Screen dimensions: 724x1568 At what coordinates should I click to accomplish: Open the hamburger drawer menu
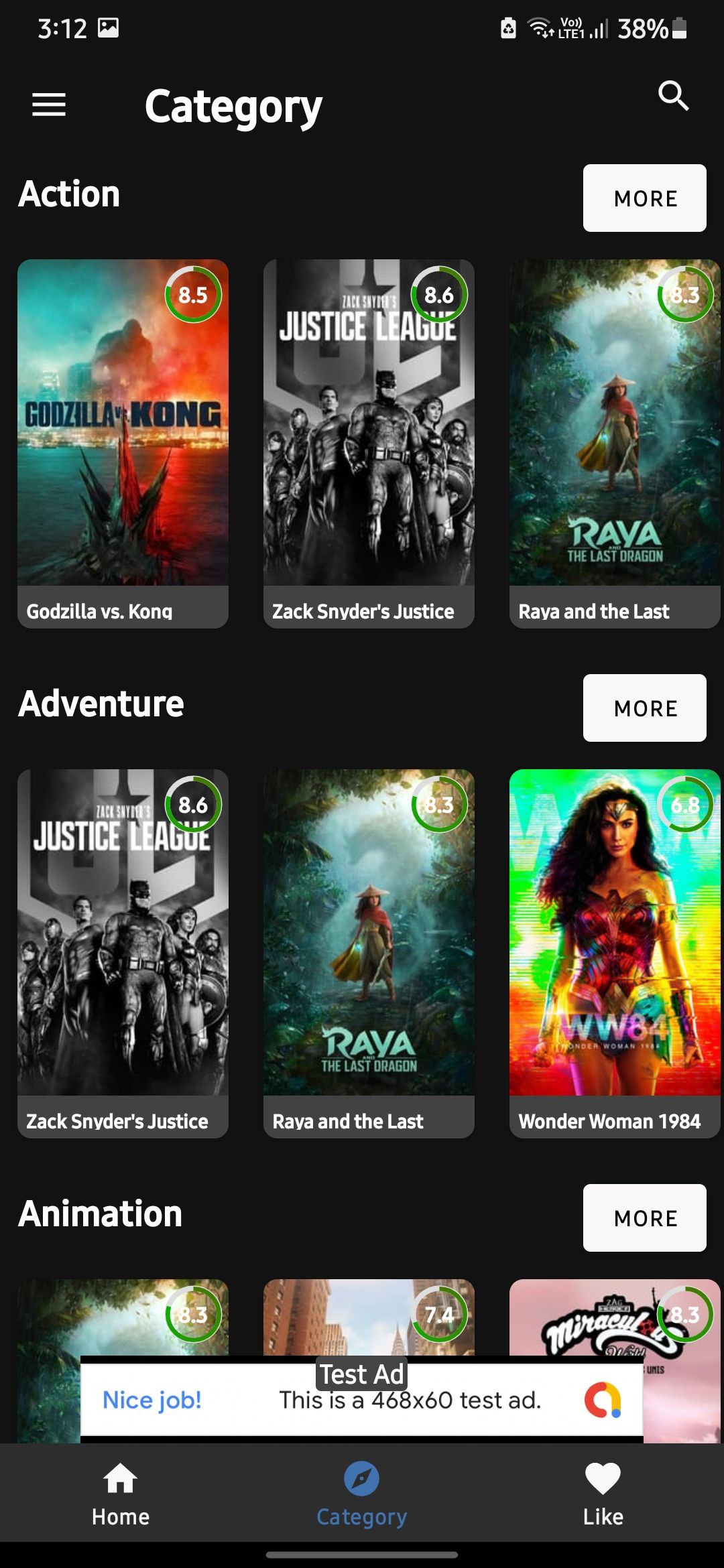49,105
